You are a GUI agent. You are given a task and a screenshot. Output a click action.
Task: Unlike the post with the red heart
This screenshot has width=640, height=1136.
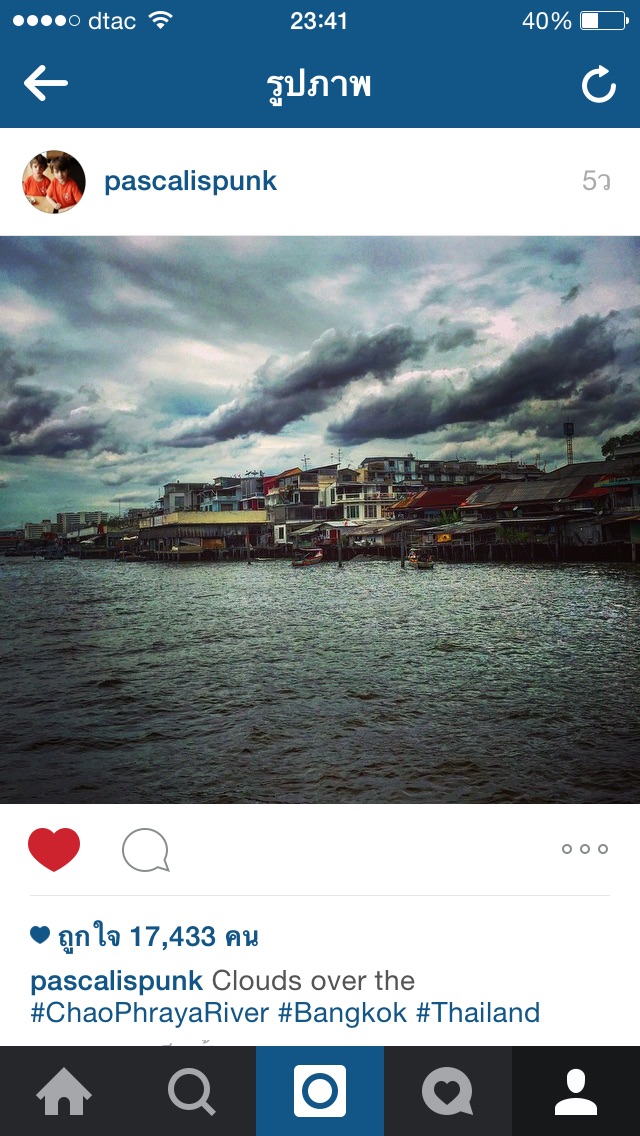pyautogui.click(x=54, y=849)
